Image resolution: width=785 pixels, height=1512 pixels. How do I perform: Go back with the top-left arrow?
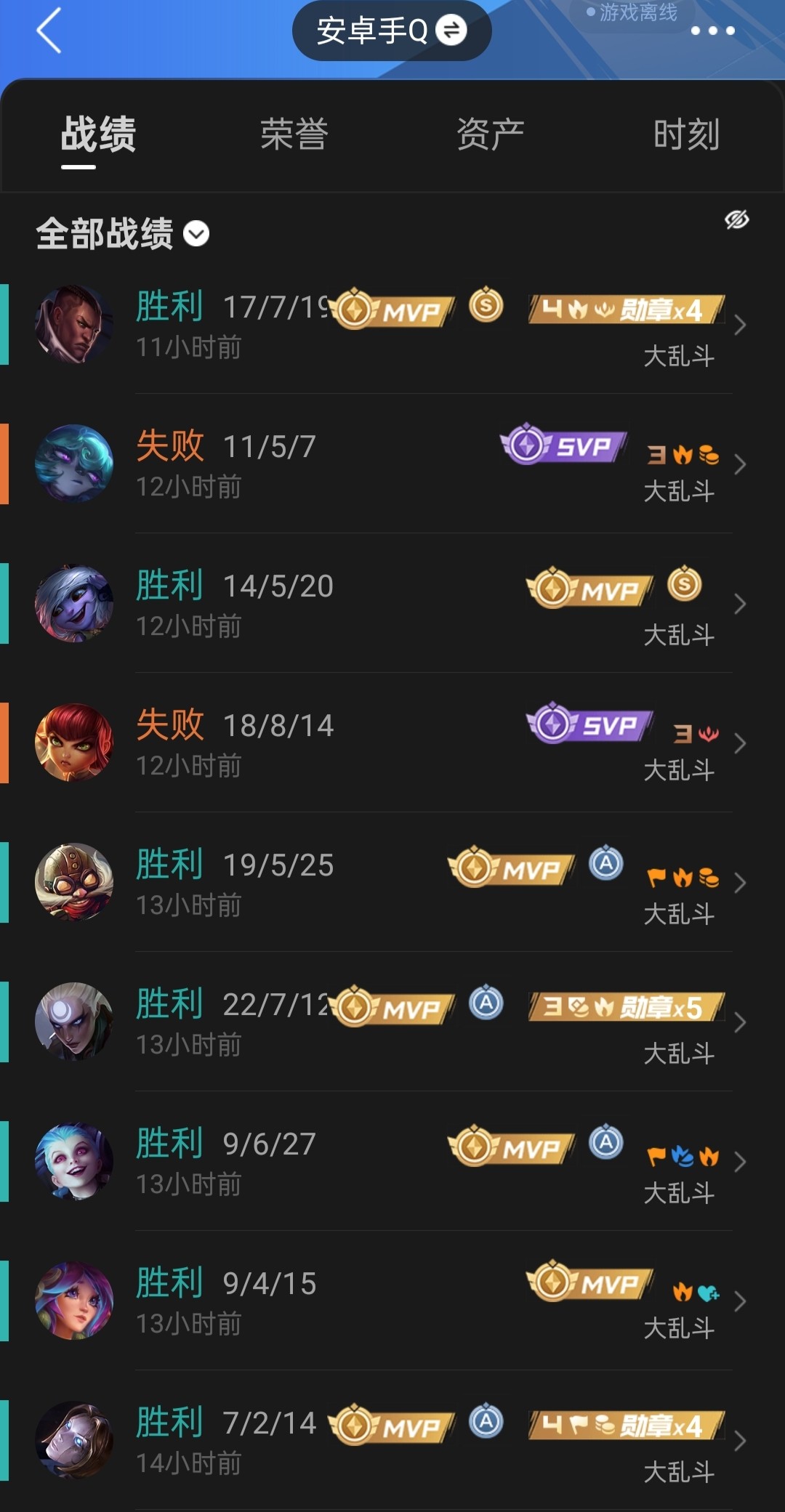coord(49,31)
